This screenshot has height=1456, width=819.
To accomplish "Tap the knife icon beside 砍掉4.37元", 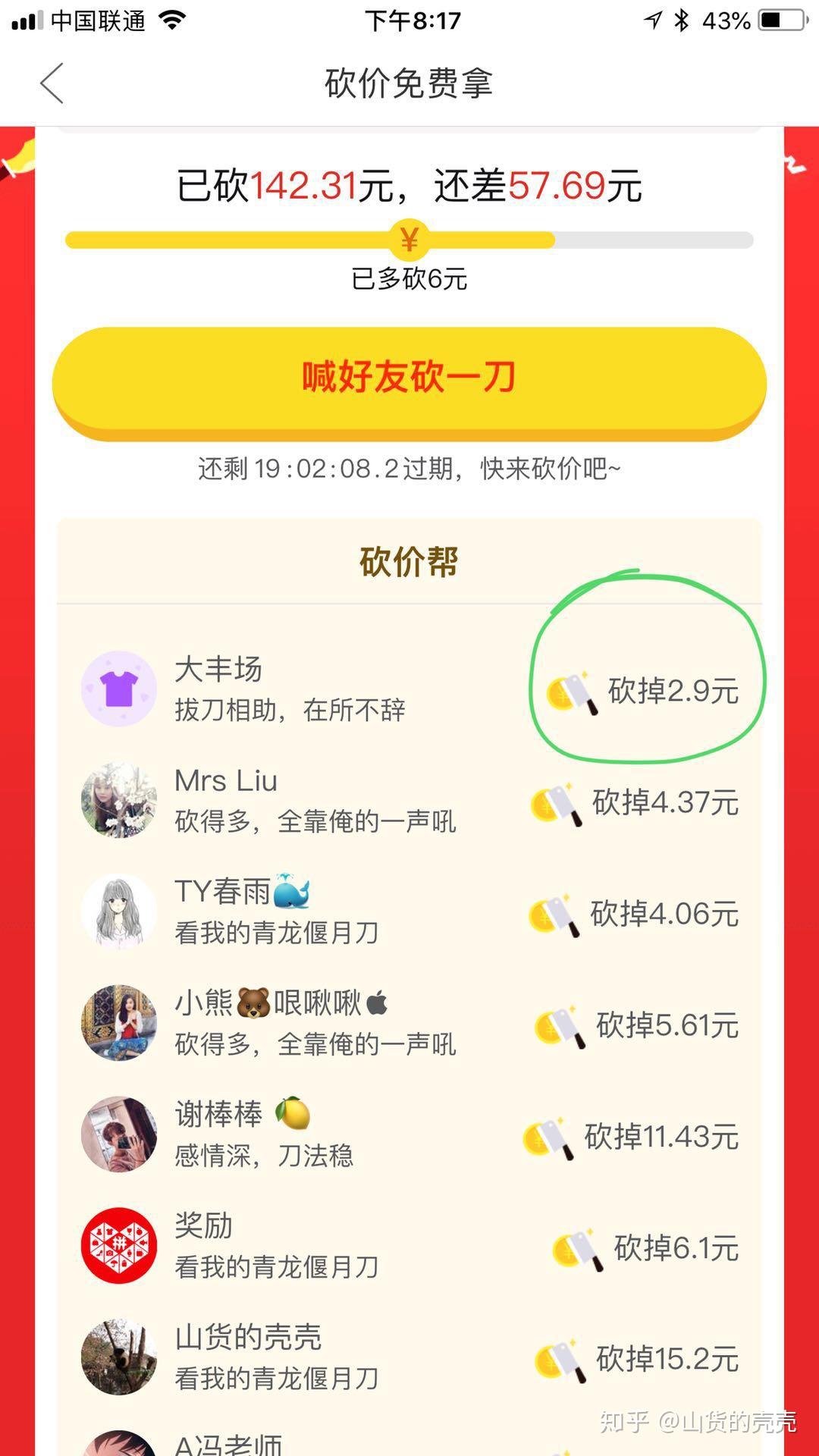I will (556, 804).
